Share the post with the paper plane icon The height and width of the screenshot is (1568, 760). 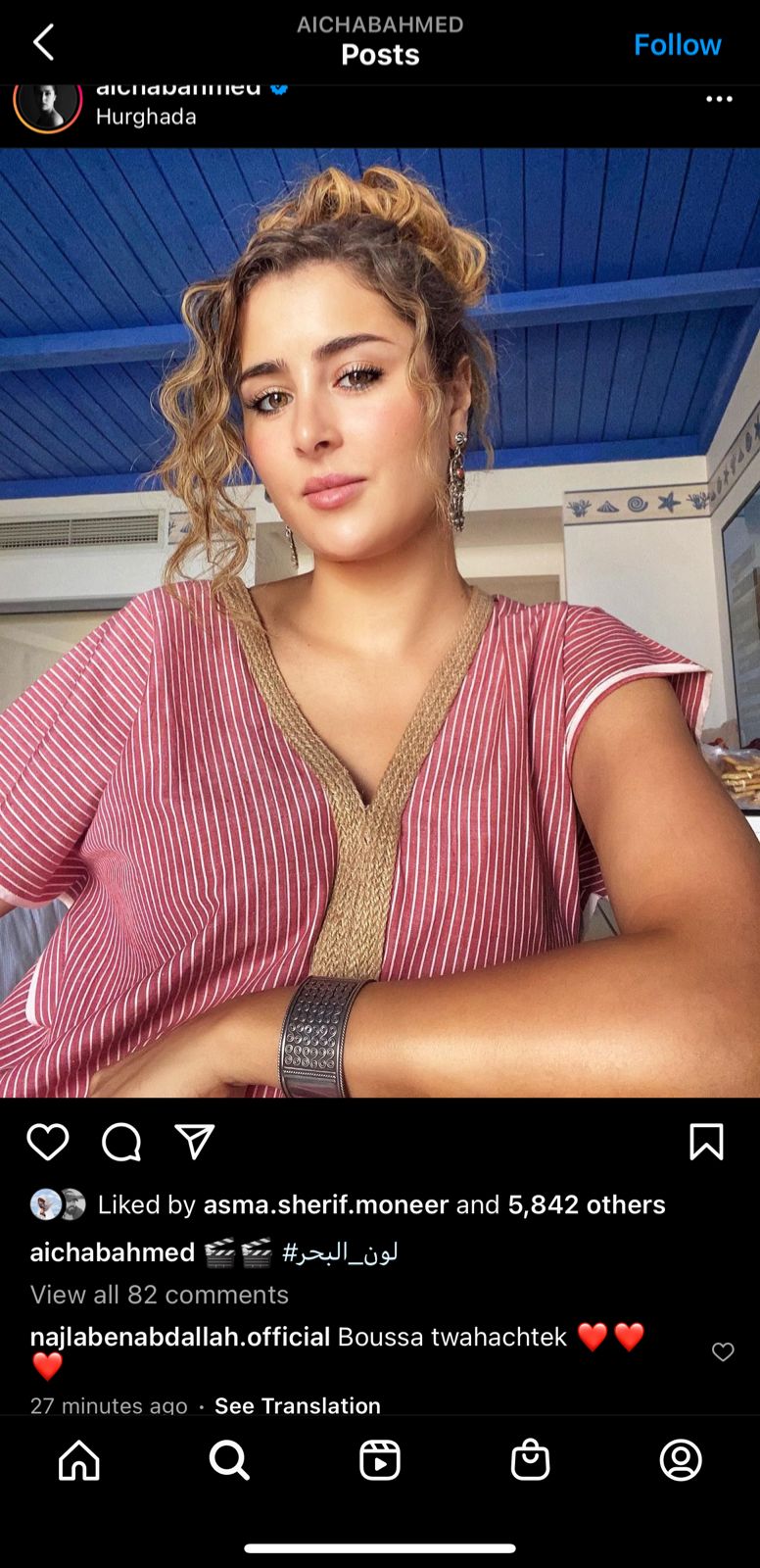194,1142
